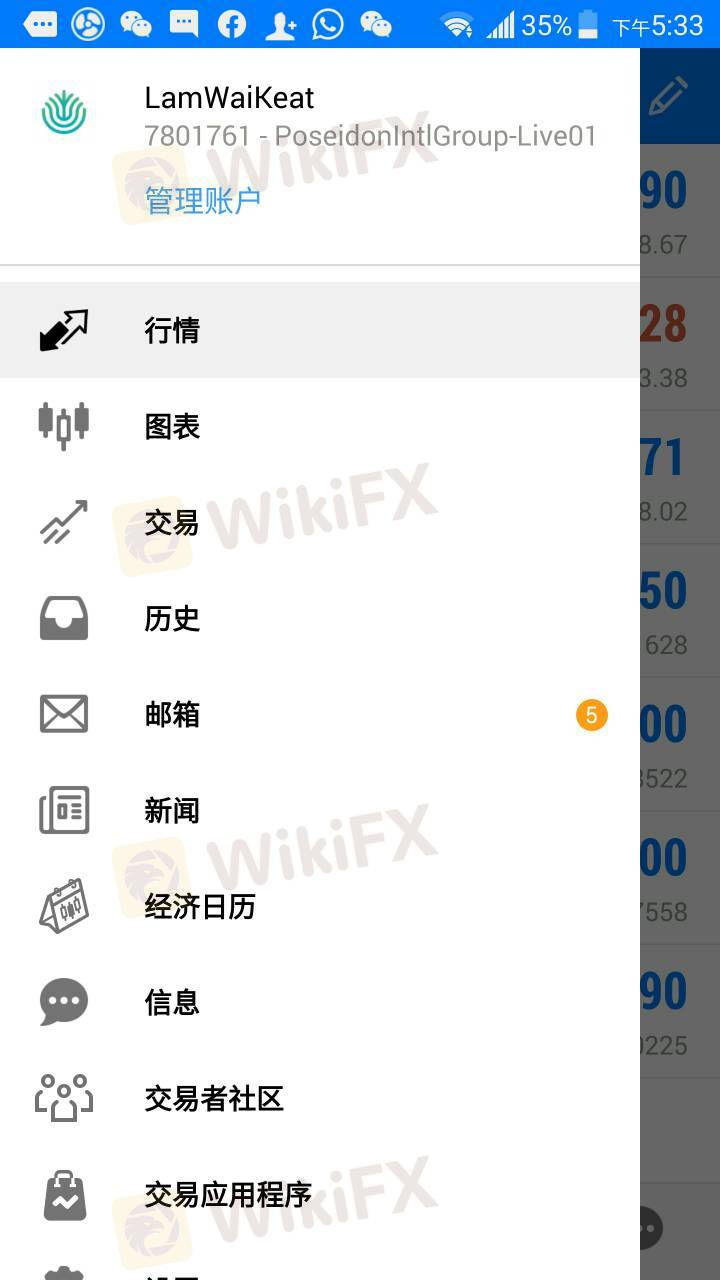Tap the pencil edit icon behind drawer
The width and height of the screenshot is (720, 1280).
tap(668, 96)
